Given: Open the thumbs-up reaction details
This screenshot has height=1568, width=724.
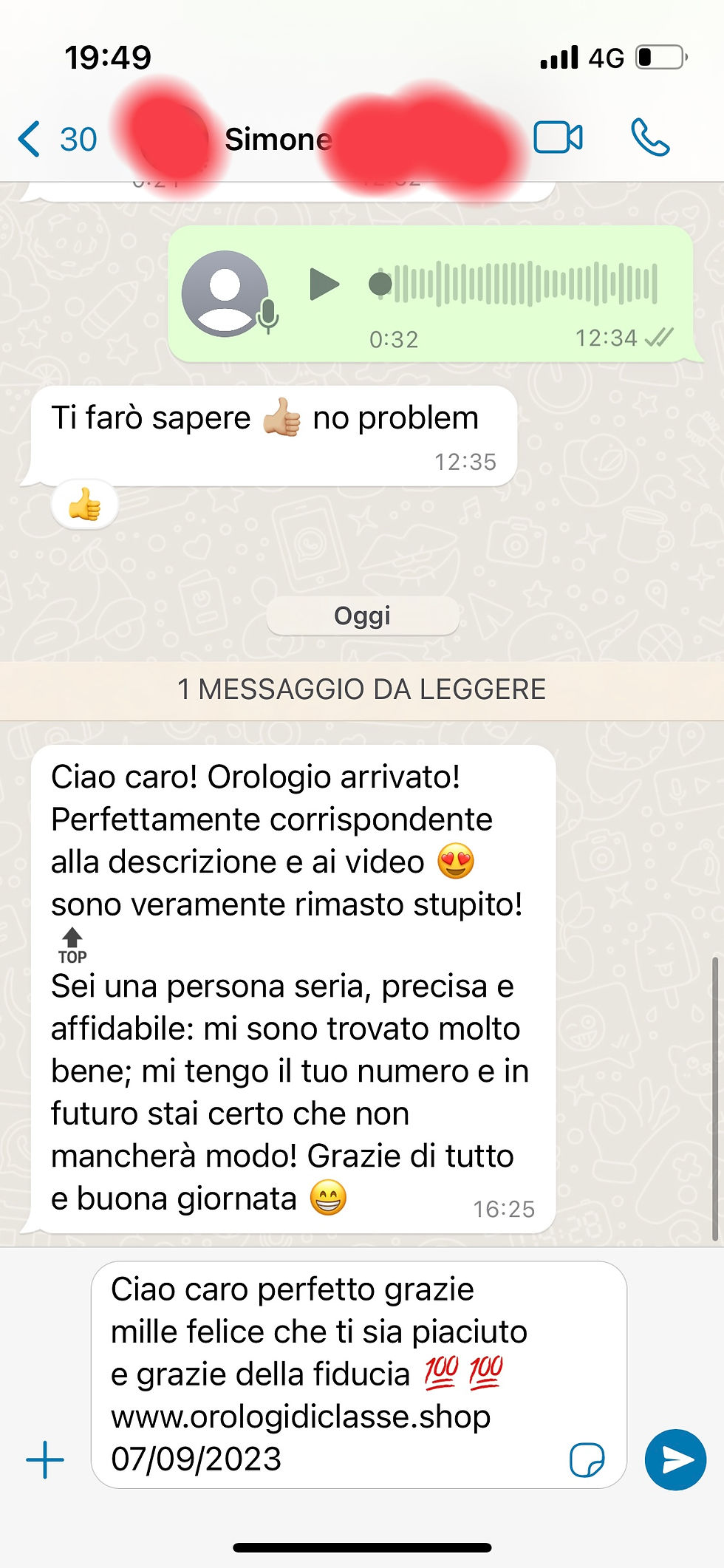Looking at the screenshot, I should [x=85, y=505].
